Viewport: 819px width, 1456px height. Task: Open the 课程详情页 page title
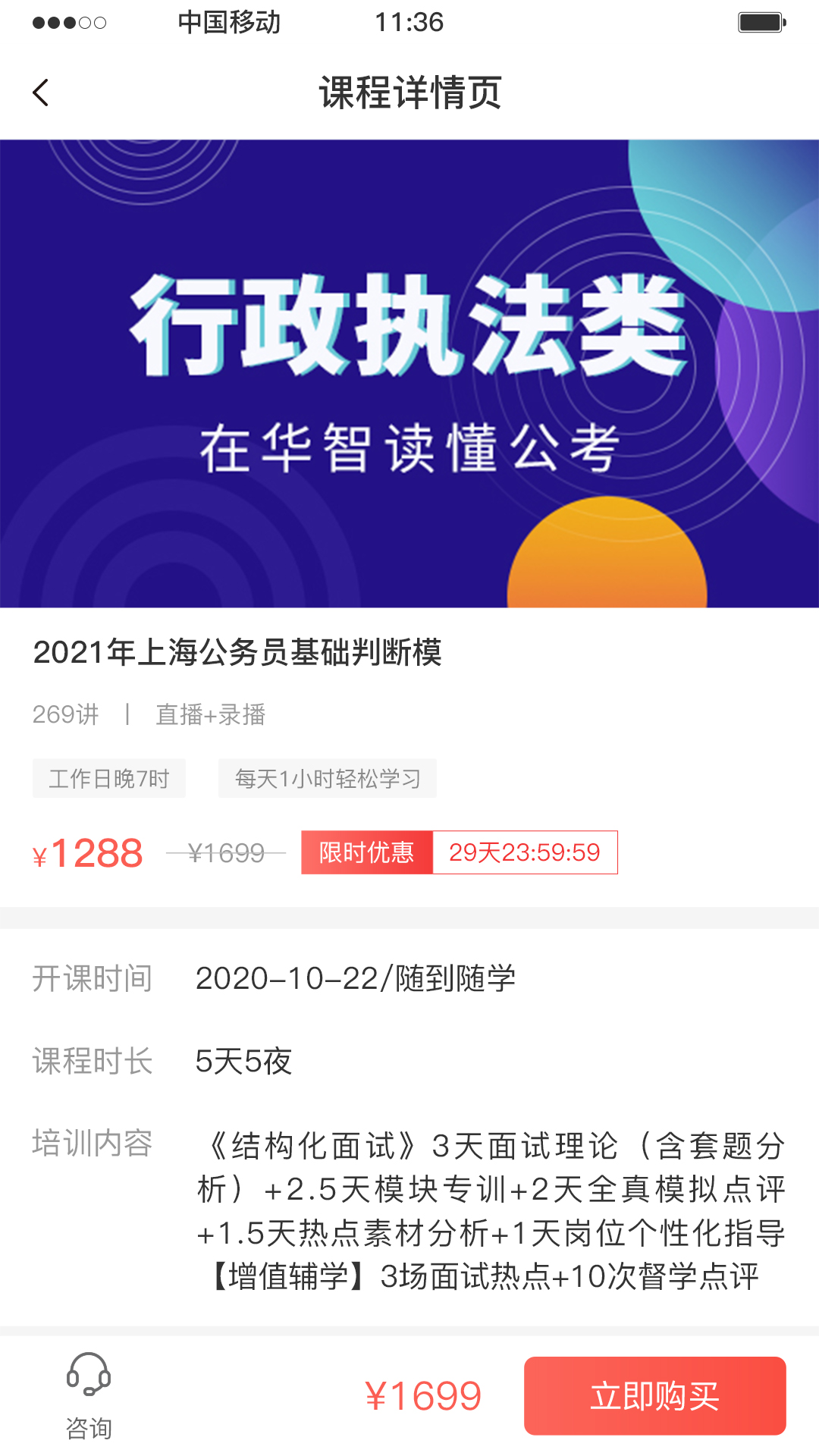[x=409, y=93]
